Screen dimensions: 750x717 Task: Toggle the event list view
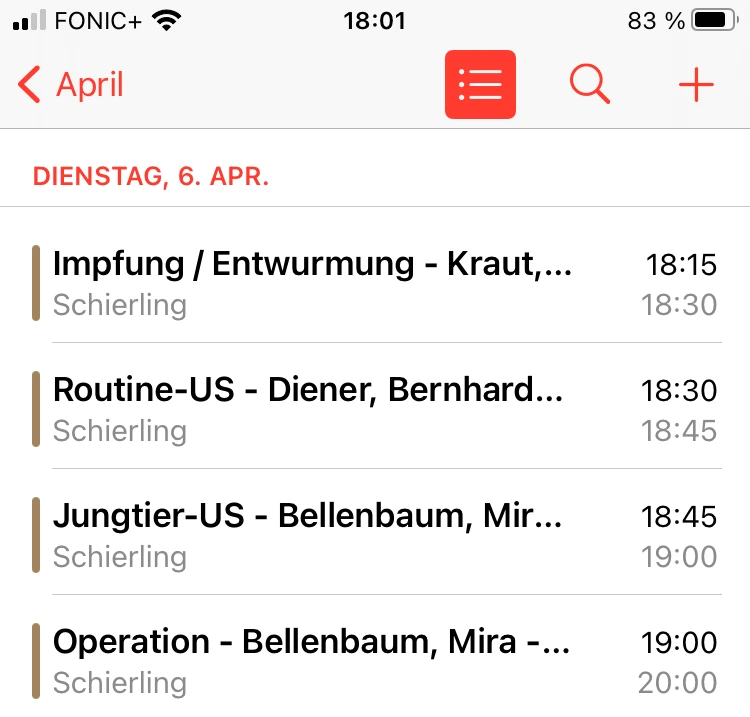[x=480, y=85]
